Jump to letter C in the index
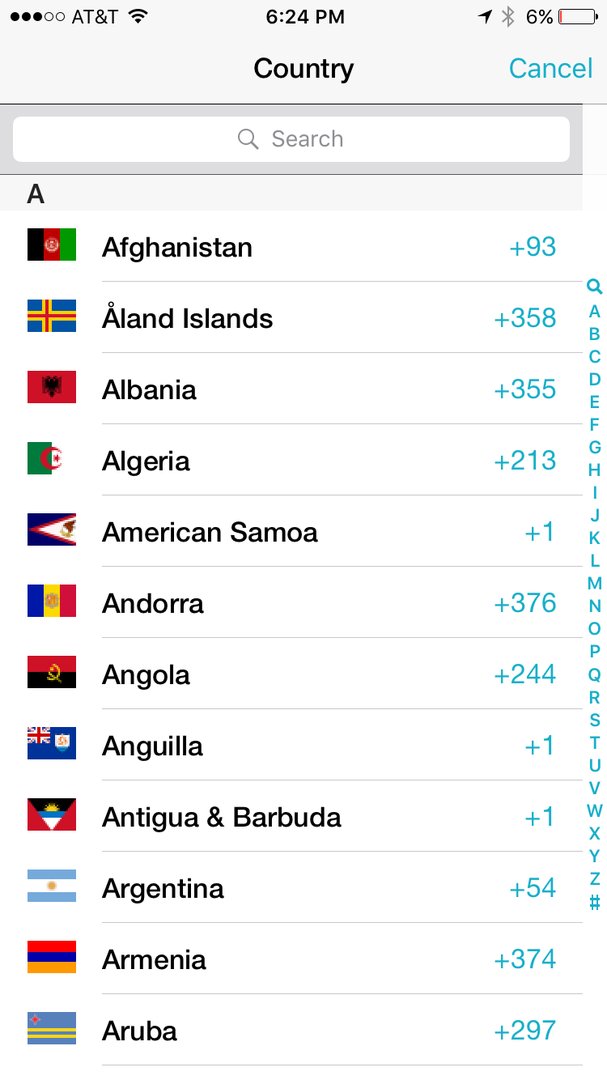 pos(595,356)
